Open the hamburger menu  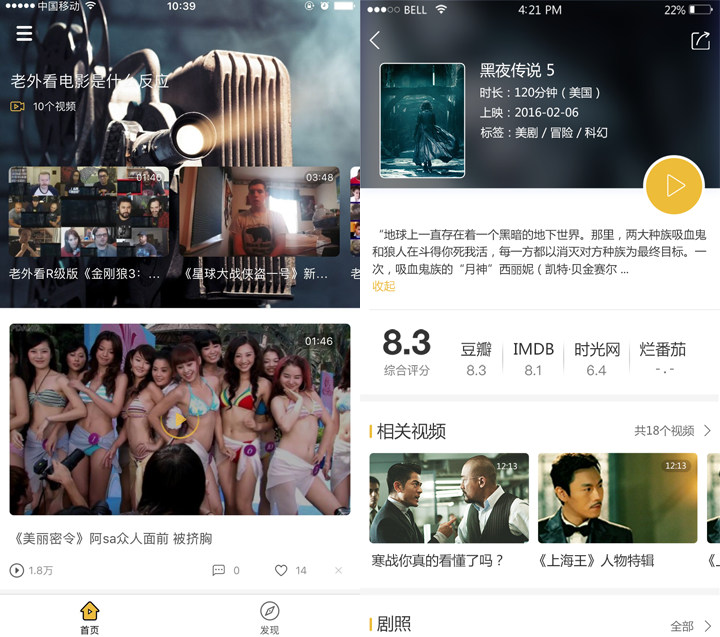point(24,33)
